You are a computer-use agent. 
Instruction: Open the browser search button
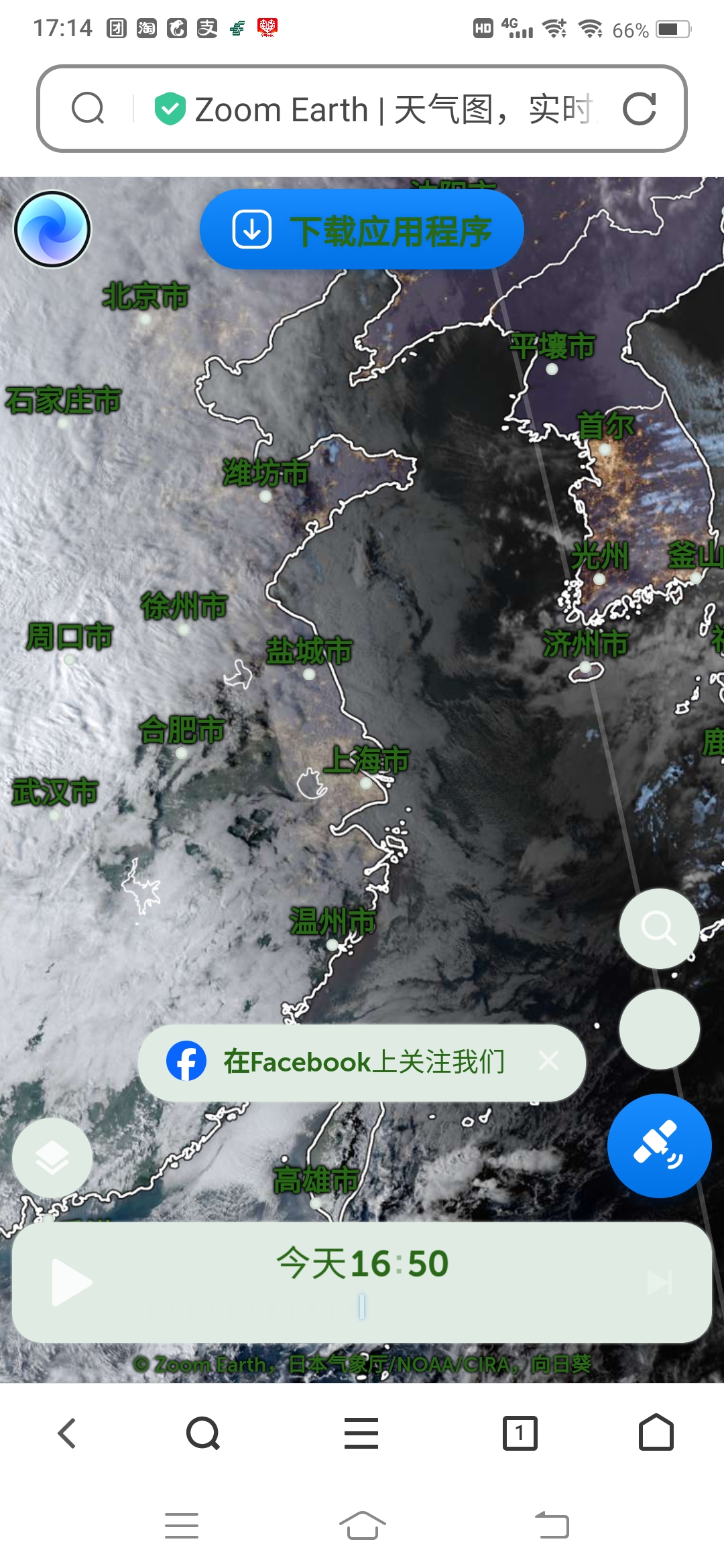pyautogui.click(x=203, y=1433)
